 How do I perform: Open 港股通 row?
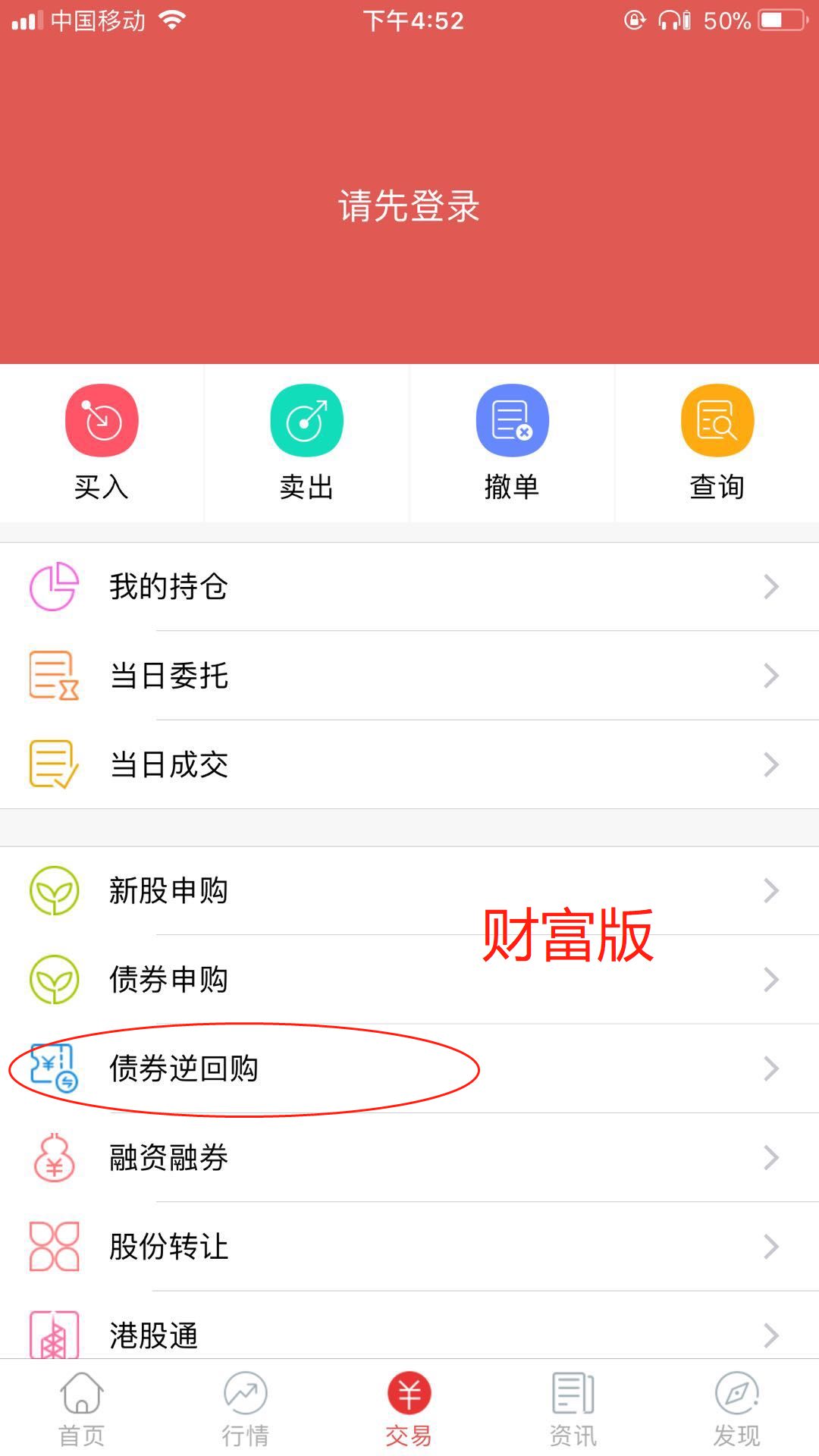click(x=409, y=1335)
